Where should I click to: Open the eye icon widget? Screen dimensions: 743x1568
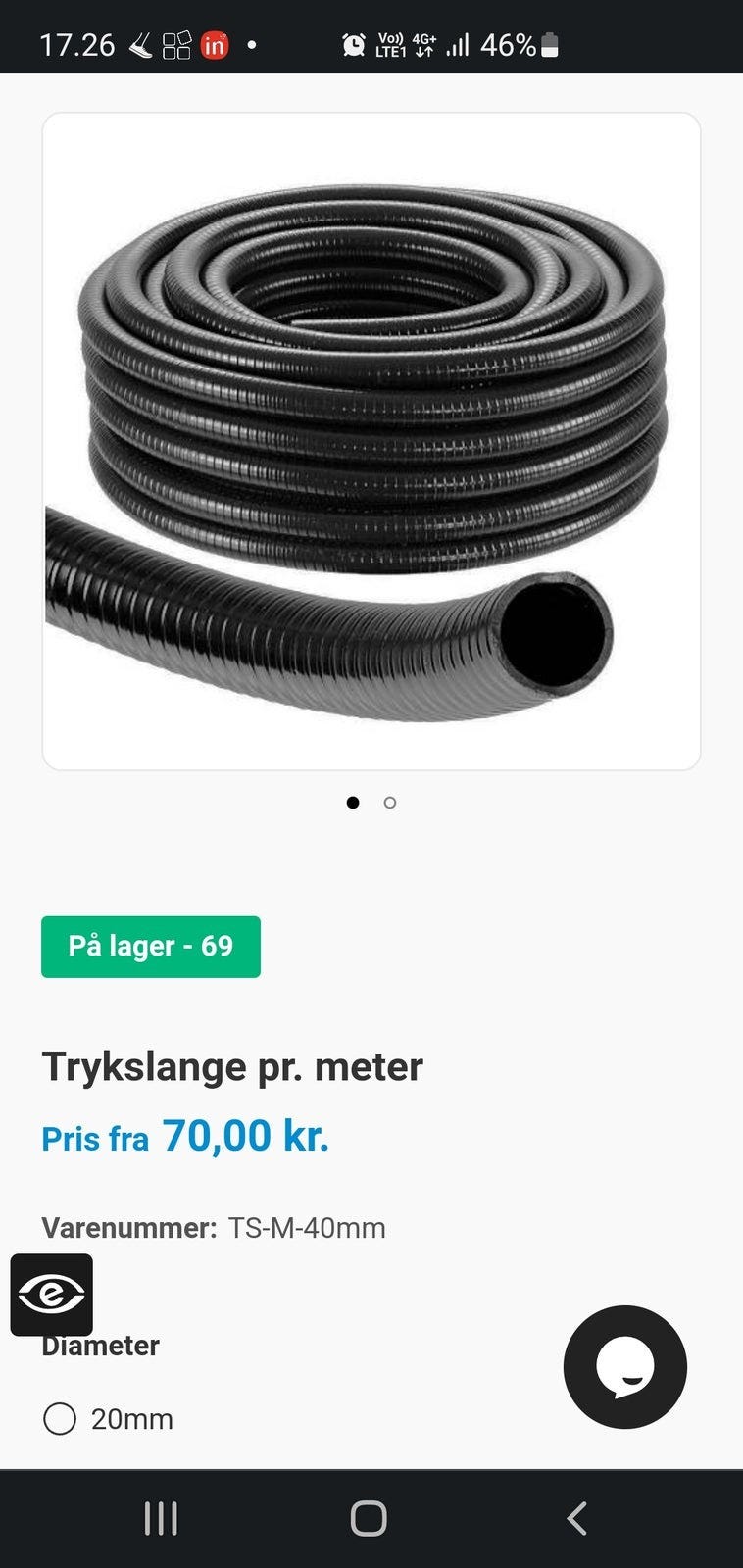52,1295
